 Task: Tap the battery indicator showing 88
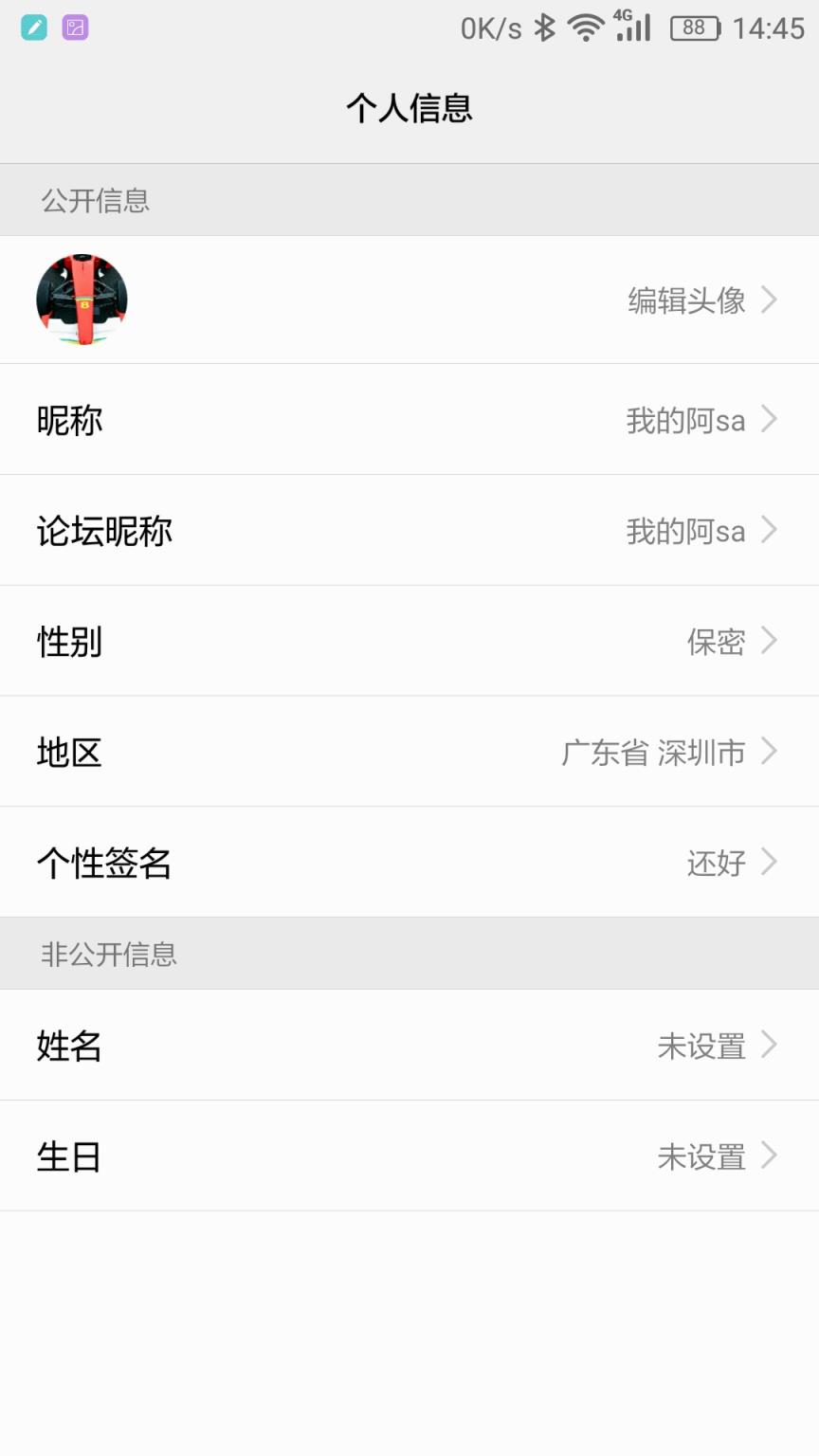coord(694,27)
